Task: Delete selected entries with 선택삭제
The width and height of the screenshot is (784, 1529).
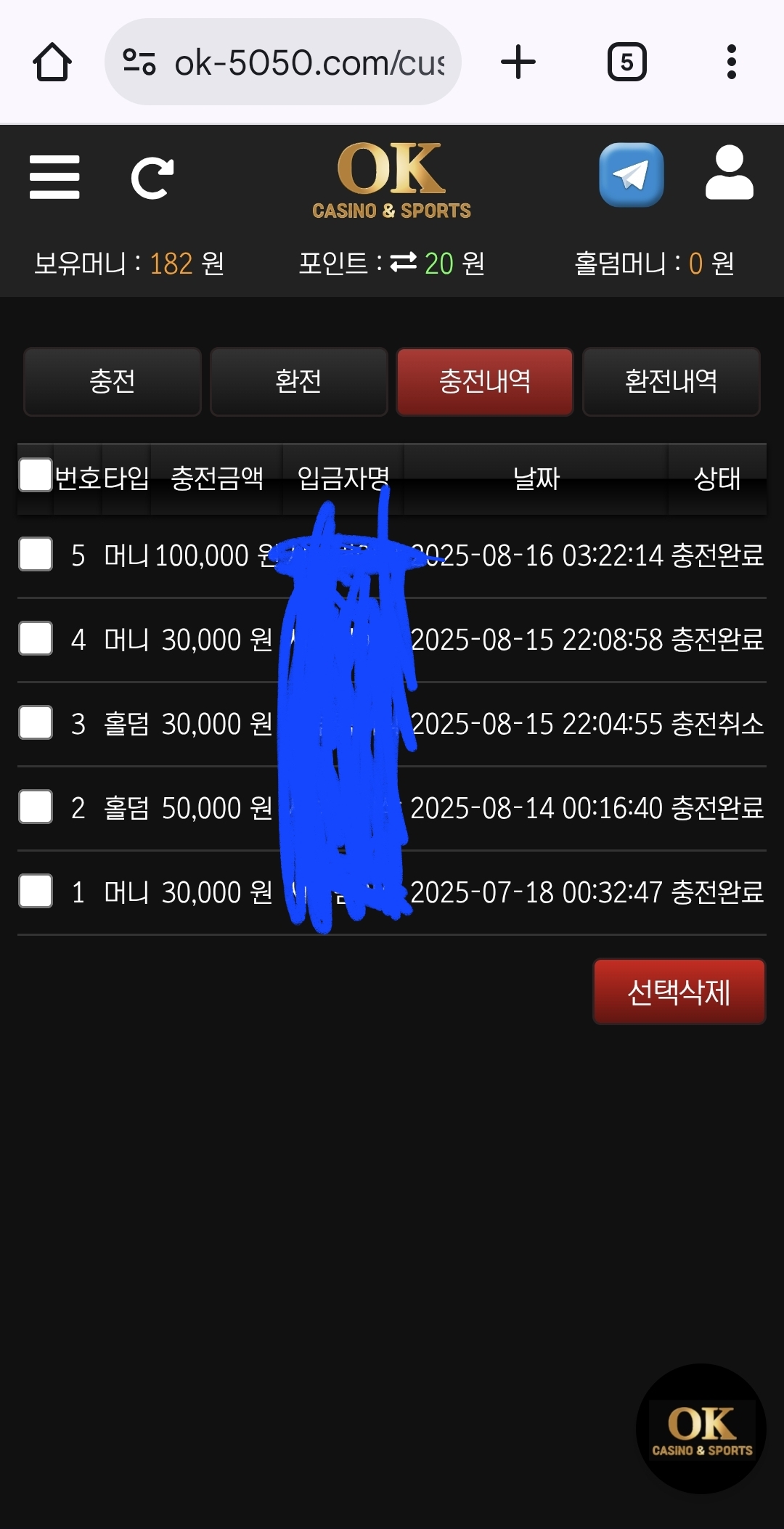Action: 679,992
